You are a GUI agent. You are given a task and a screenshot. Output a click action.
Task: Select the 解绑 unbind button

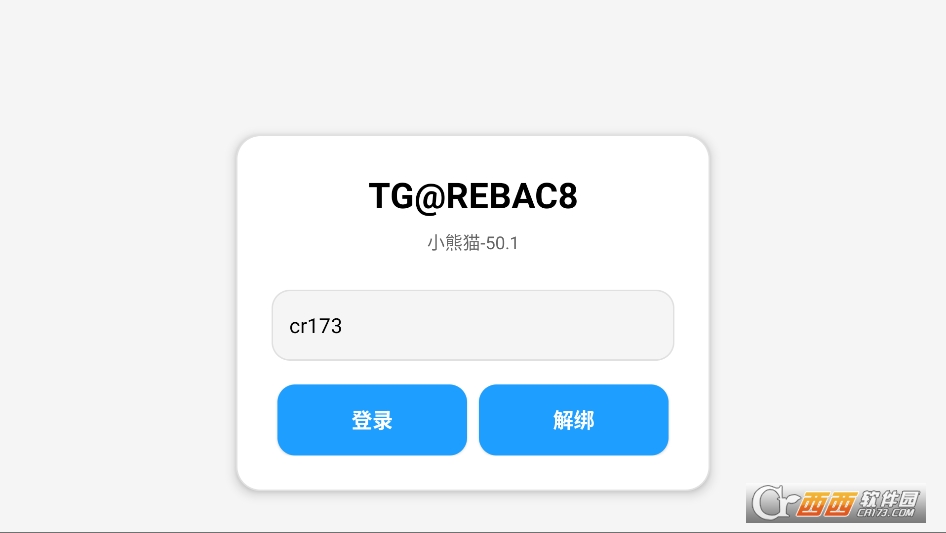(573, 420)
